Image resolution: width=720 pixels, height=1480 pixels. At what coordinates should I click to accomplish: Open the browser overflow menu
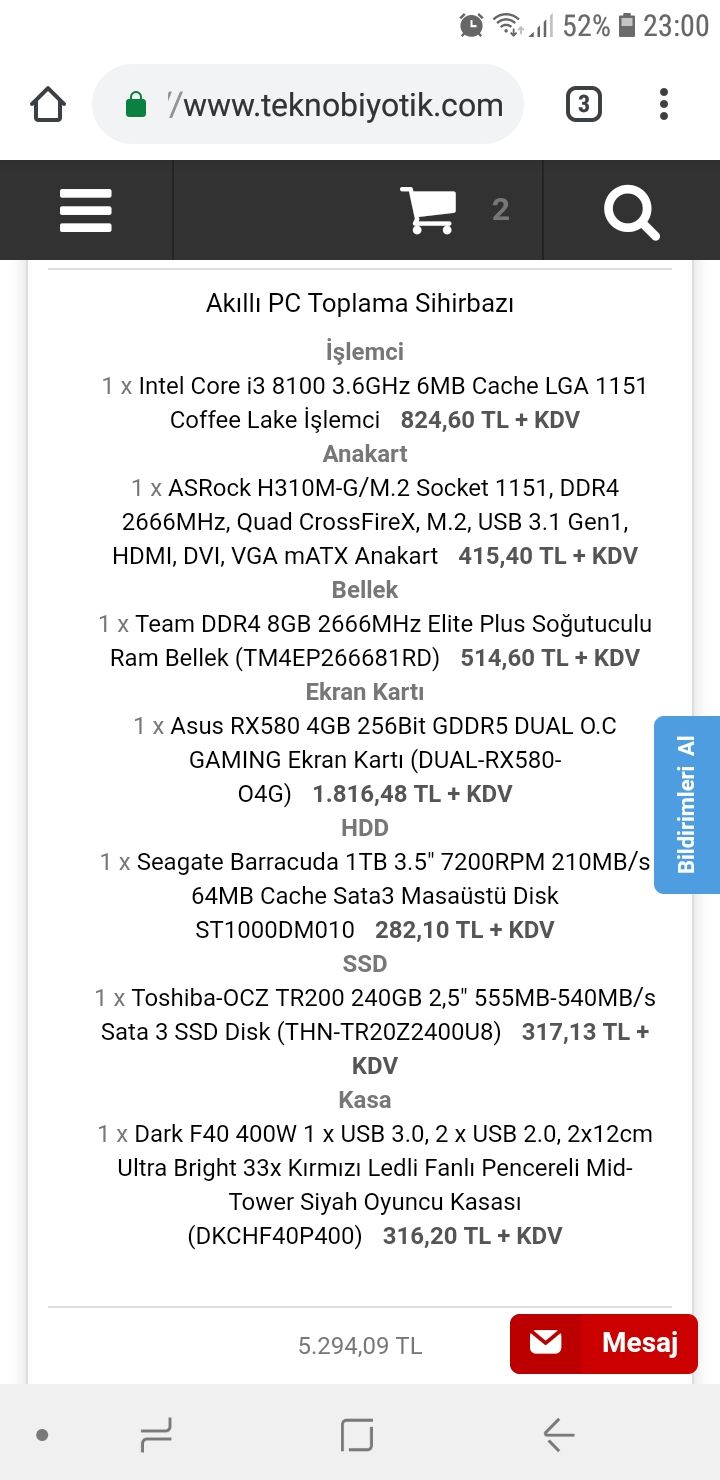[x=664, y=105]
